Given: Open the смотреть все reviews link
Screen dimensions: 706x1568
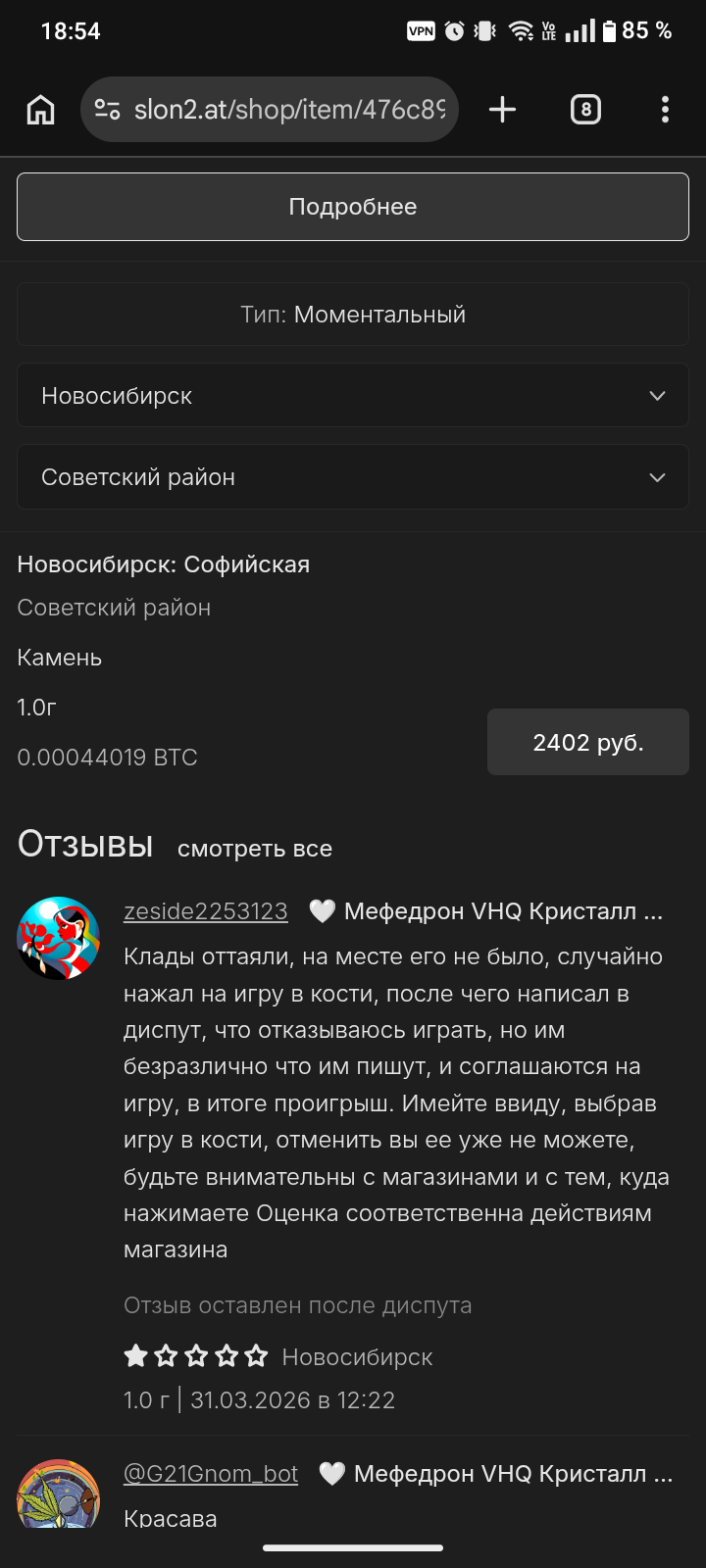Looking at the screenshot, I should [255, 849].
